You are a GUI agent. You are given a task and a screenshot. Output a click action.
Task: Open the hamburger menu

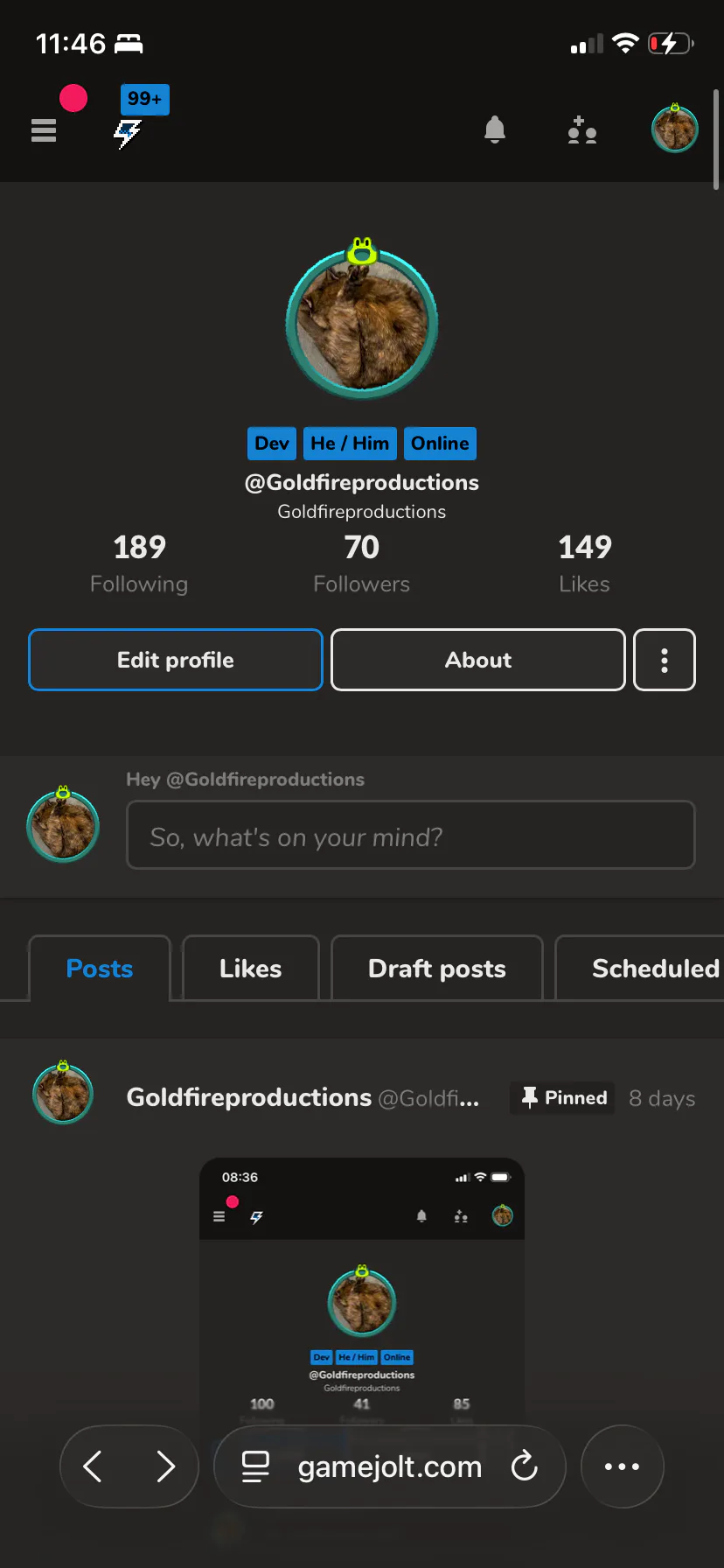point(44,130)
